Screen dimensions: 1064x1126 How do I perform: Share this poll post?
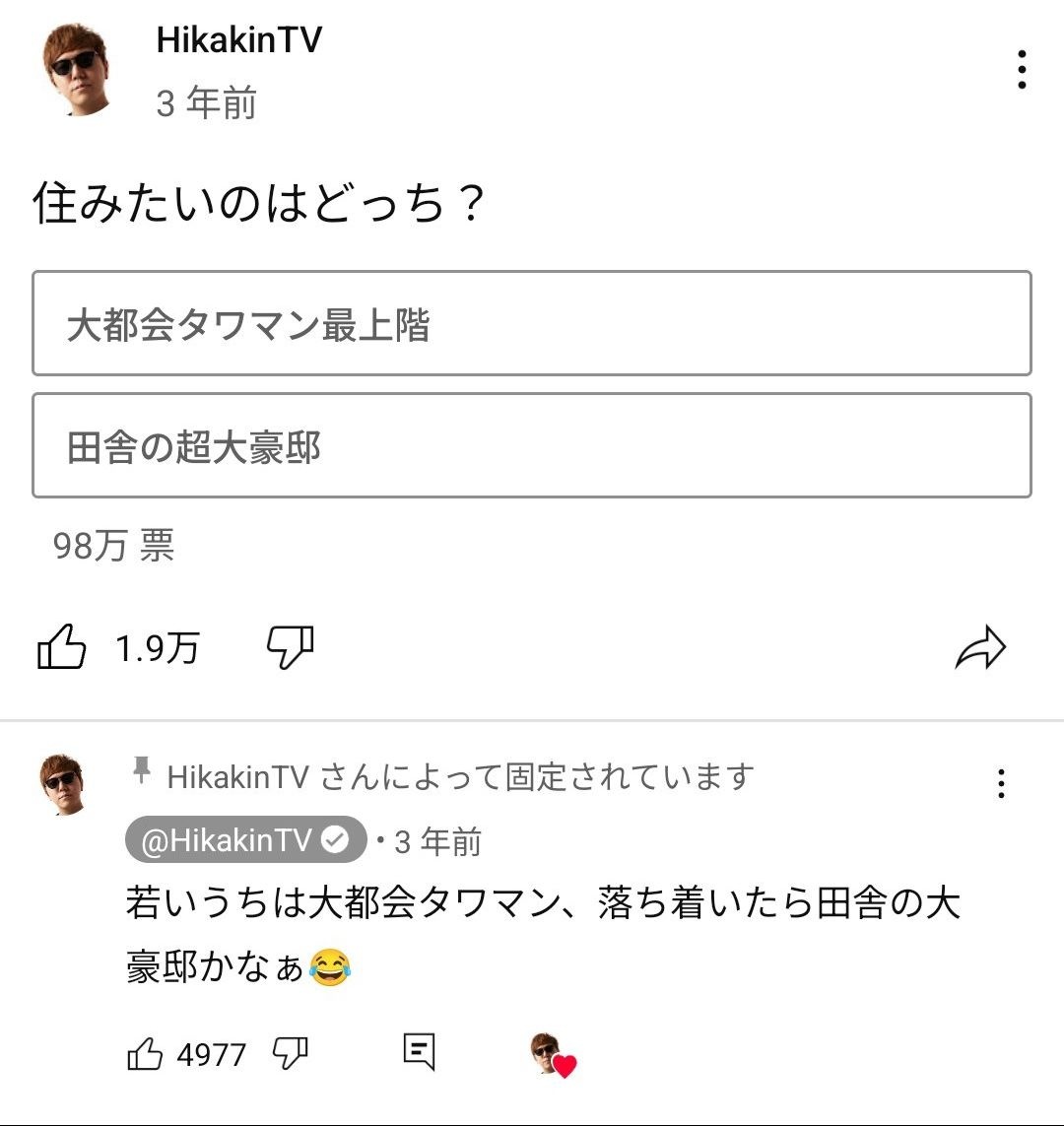click(980, 648)
